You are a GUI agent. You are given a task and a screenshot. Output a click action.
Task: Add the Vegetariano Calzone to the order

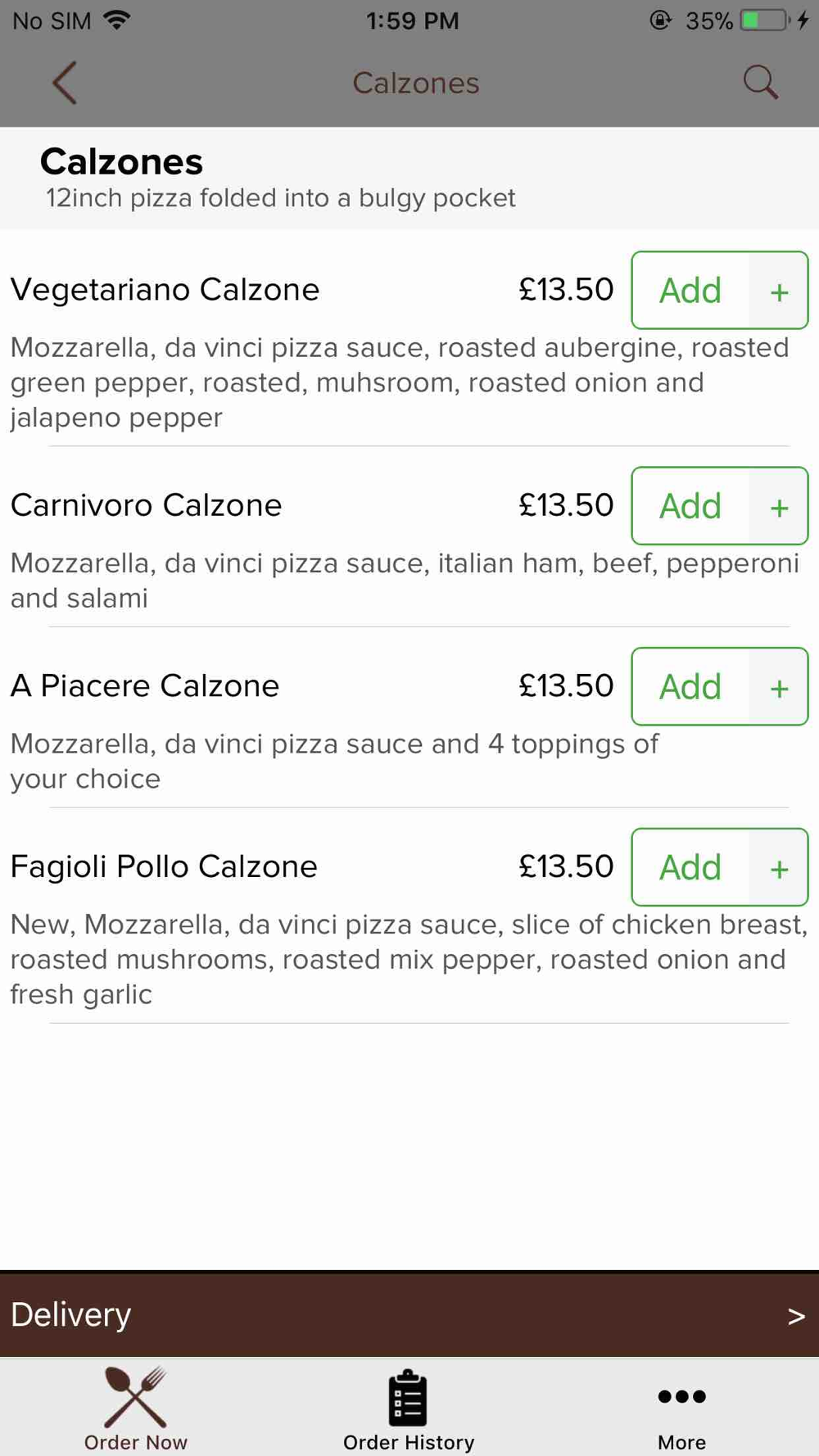(719, 290)
